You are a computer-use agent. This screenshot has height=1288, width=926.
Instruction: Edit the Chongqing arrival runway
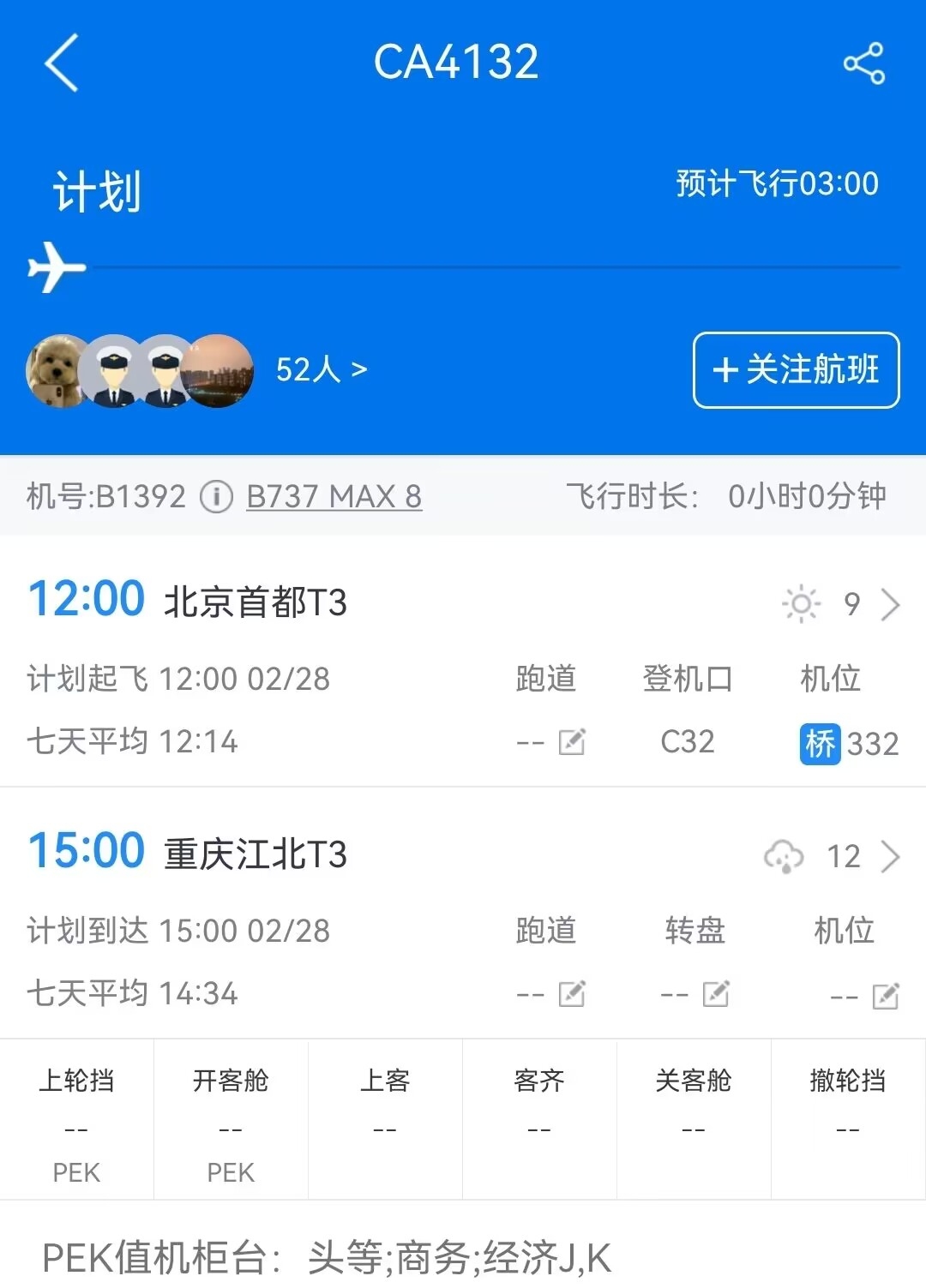[x=571, y=994]
